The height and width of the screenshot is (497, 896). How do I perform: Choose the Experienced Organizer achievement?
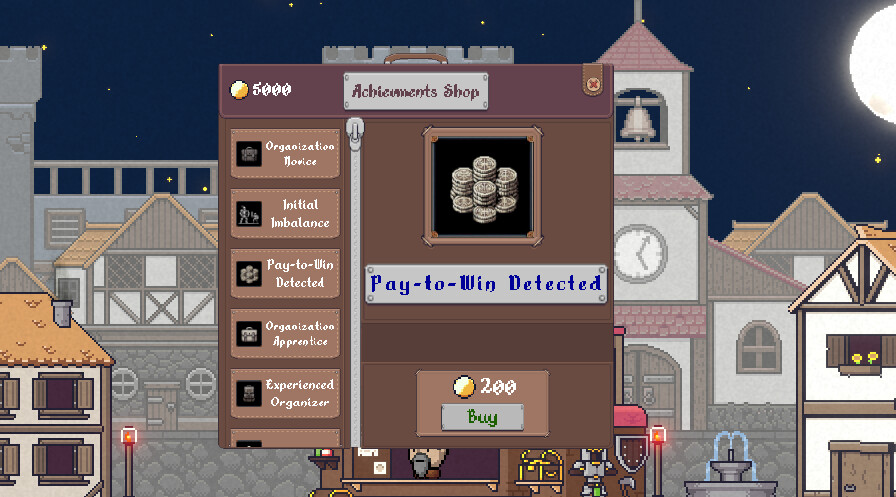click(285, 393)
